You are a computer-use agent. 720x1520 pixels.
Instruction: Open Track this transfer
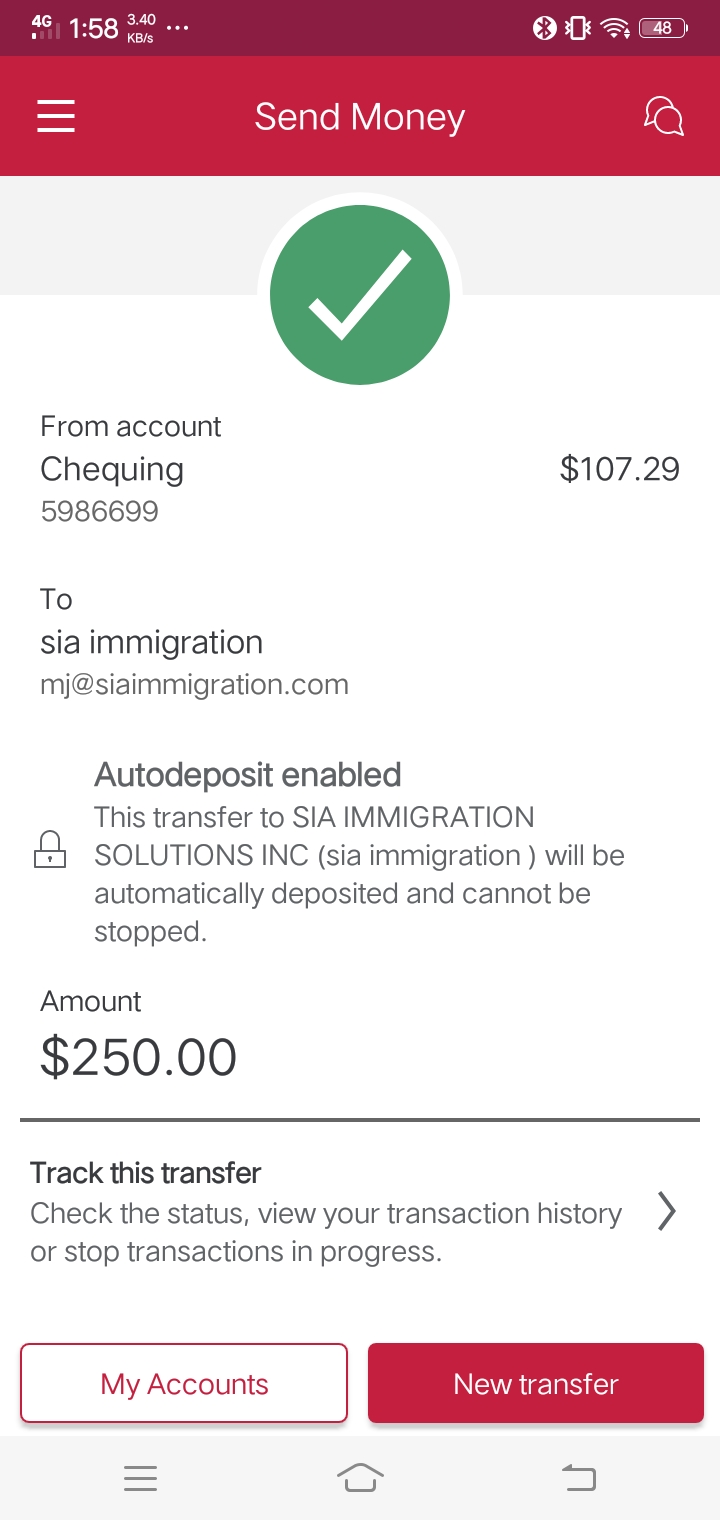click(360, 1212)
